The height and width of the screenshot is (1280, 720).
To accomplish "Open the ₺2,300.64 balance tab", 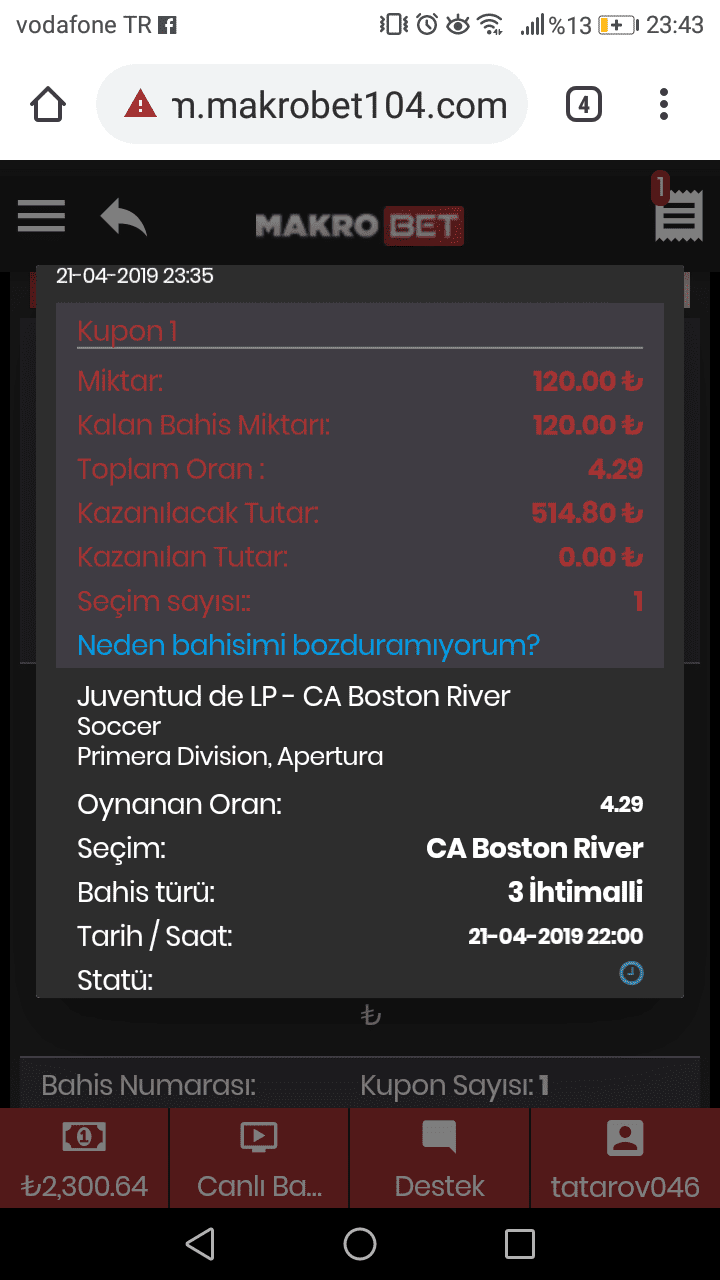I will point(85,1158).
